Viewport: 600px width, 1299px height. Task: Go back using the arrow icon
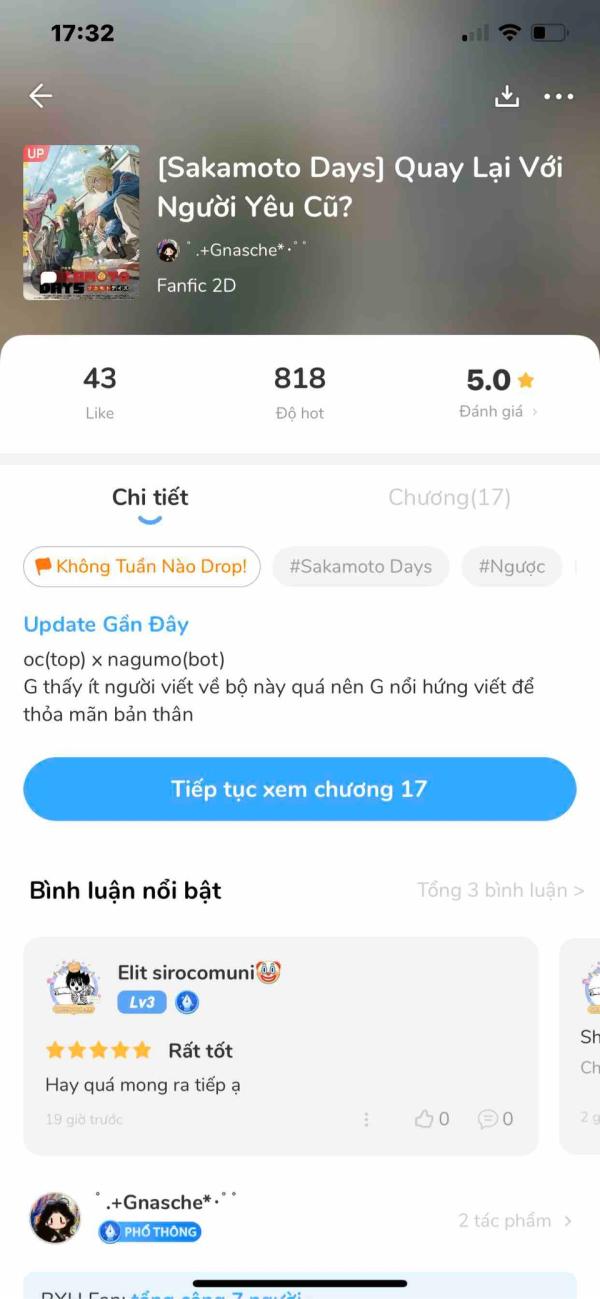tap(40, 96)
